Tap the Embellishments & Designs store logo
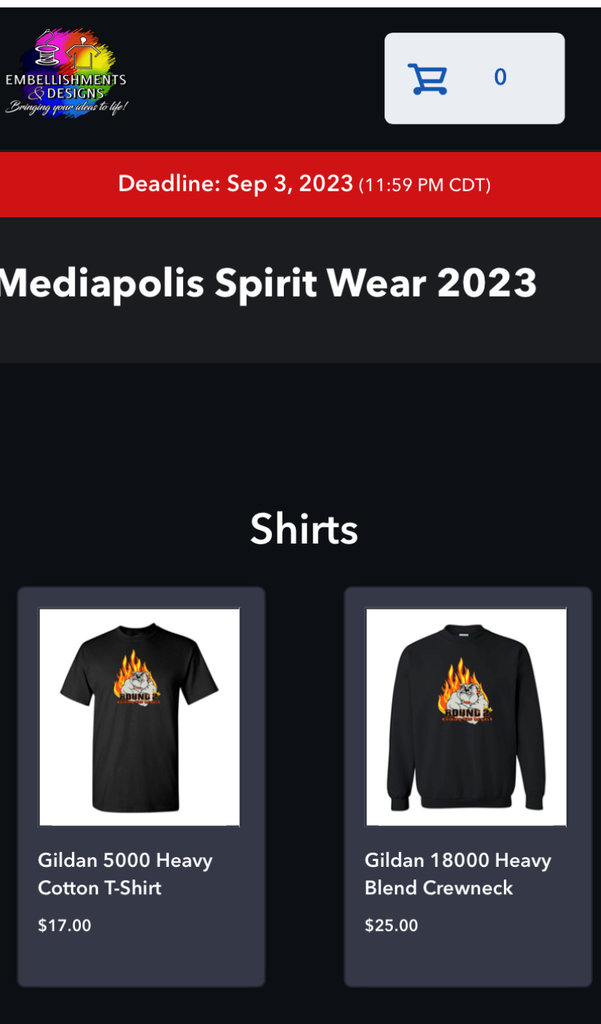The width and height of the screenshot is (601, 1024). coord(67,73)
